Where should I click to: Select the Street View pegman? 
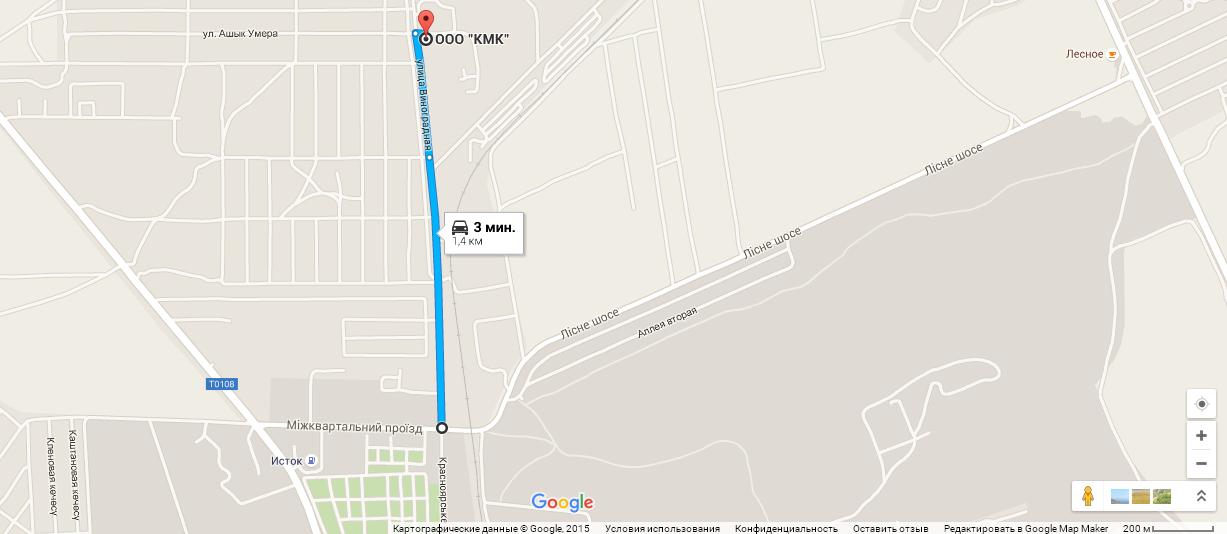click(x=1088, y=495)
